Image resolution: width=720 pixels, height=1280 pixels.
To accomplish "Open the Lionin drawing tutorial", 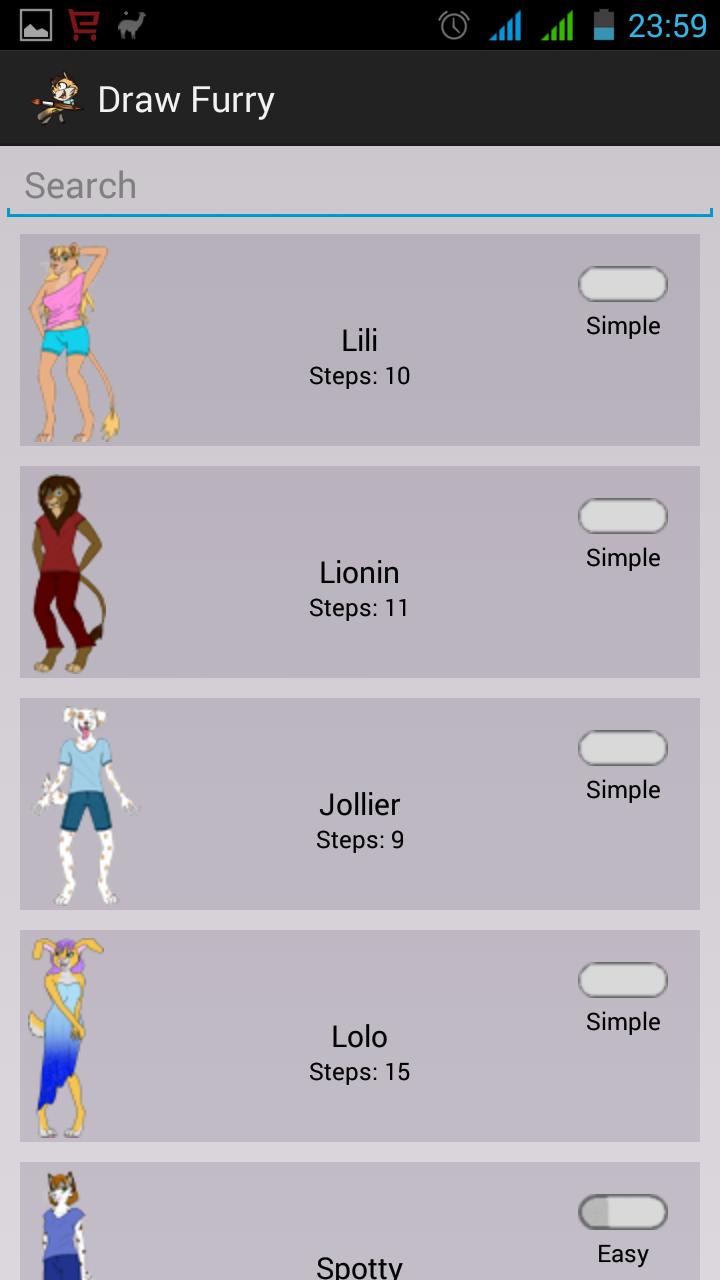I will 360,573.
